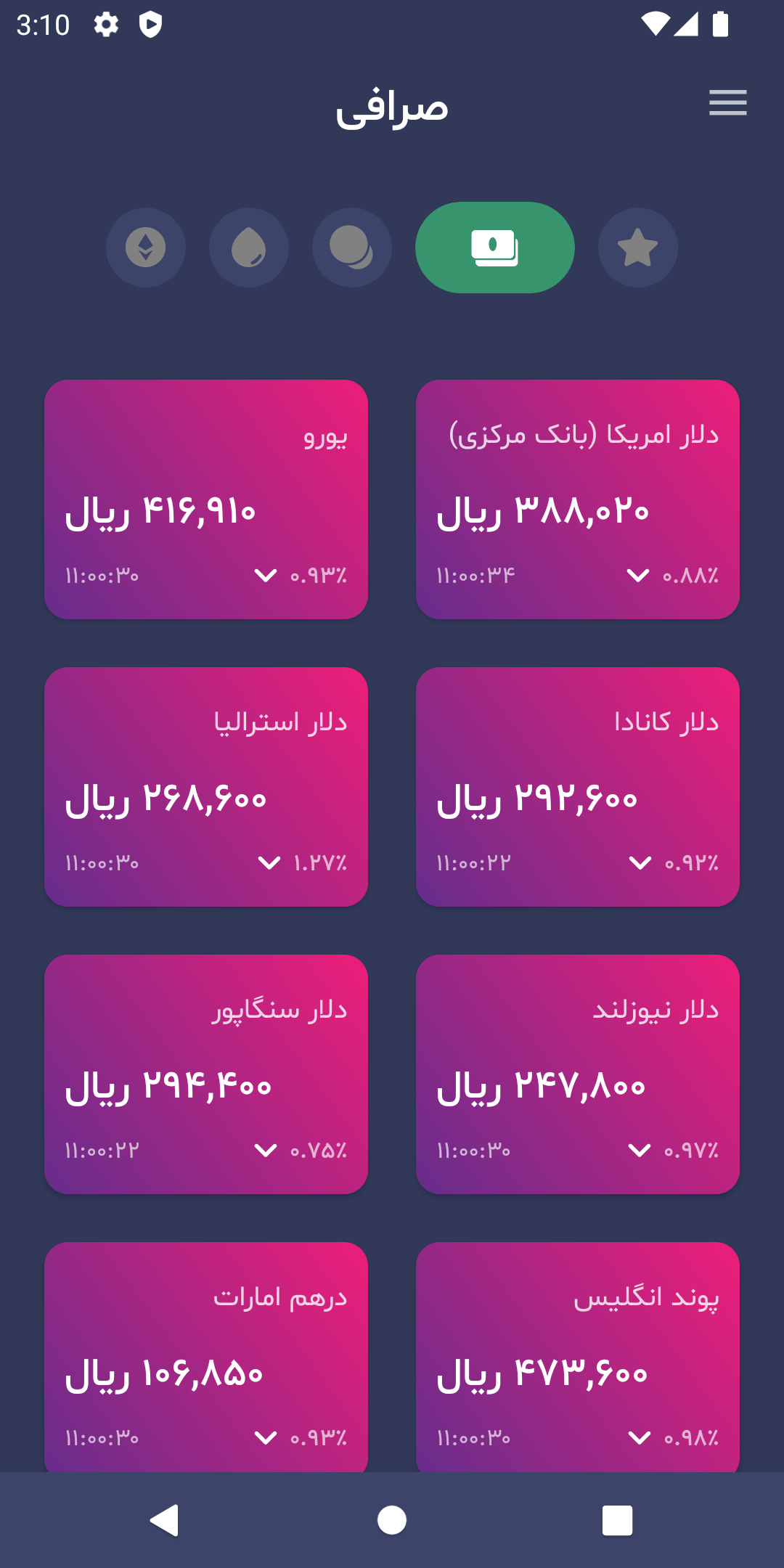Select the دلار سنگاپور card
This screenshot has height=1568, width=784.
[206, 1074]
